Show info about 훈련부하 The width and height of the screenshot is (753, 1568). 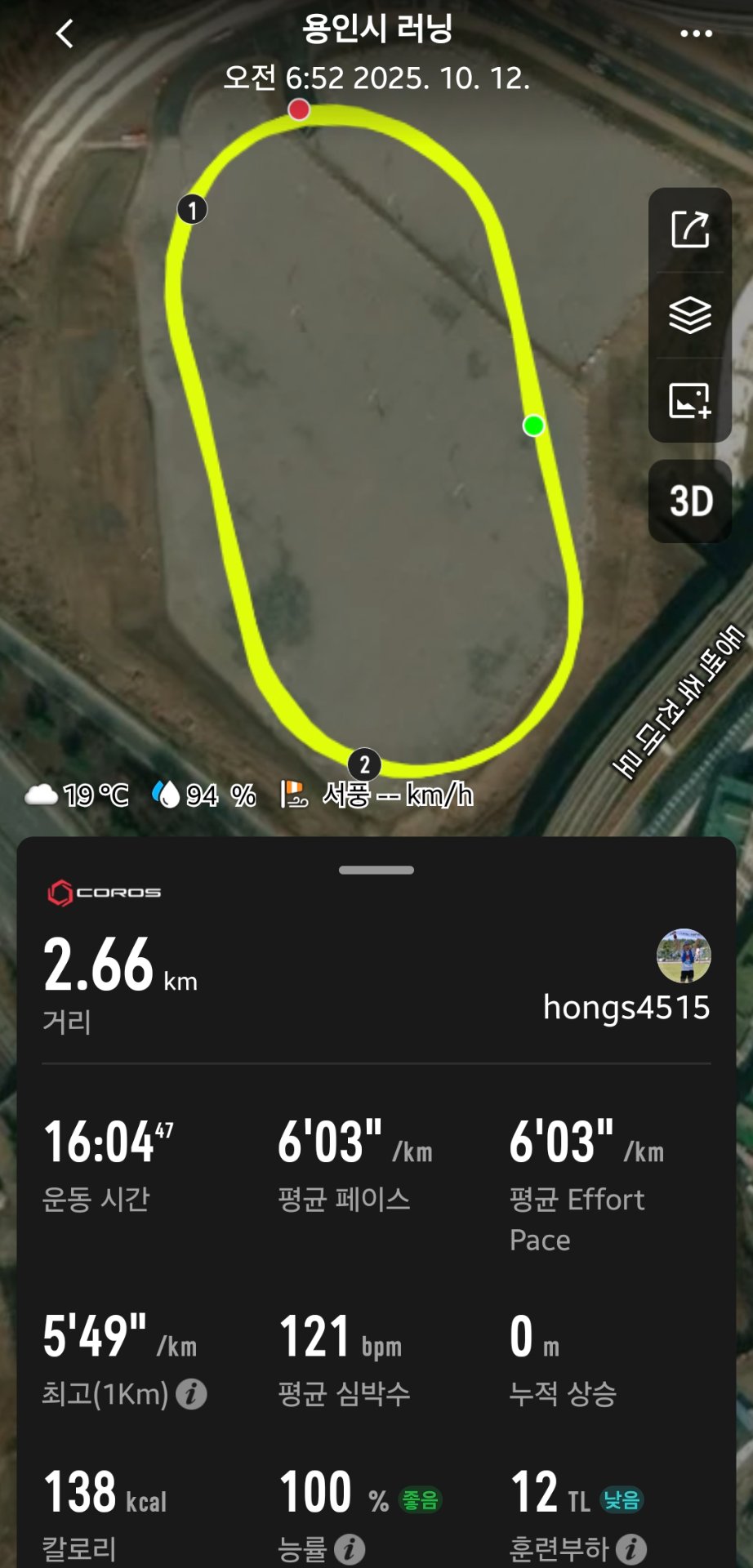(631, 1548)
